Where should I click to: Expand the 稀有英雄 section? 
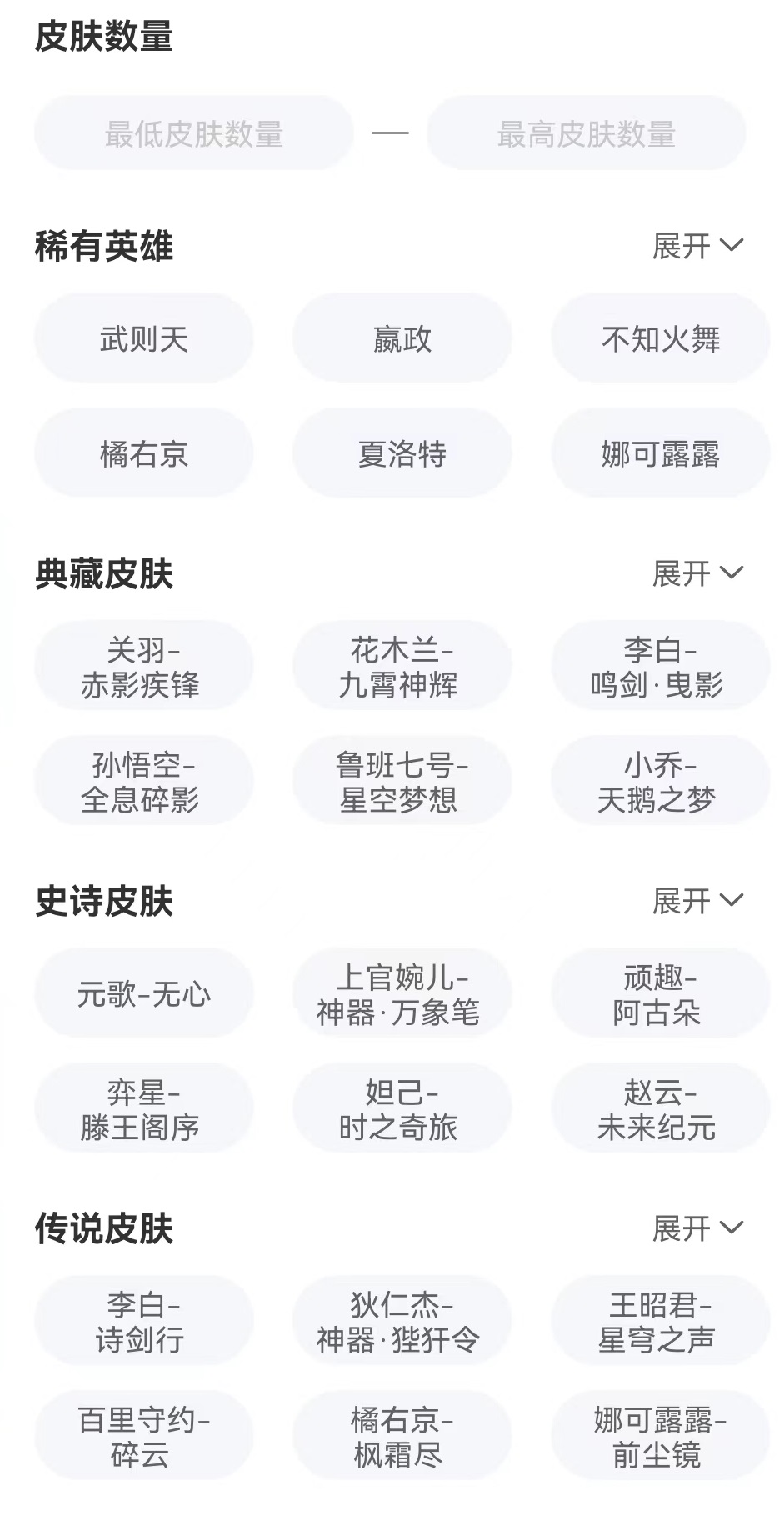tap(697, 246)
